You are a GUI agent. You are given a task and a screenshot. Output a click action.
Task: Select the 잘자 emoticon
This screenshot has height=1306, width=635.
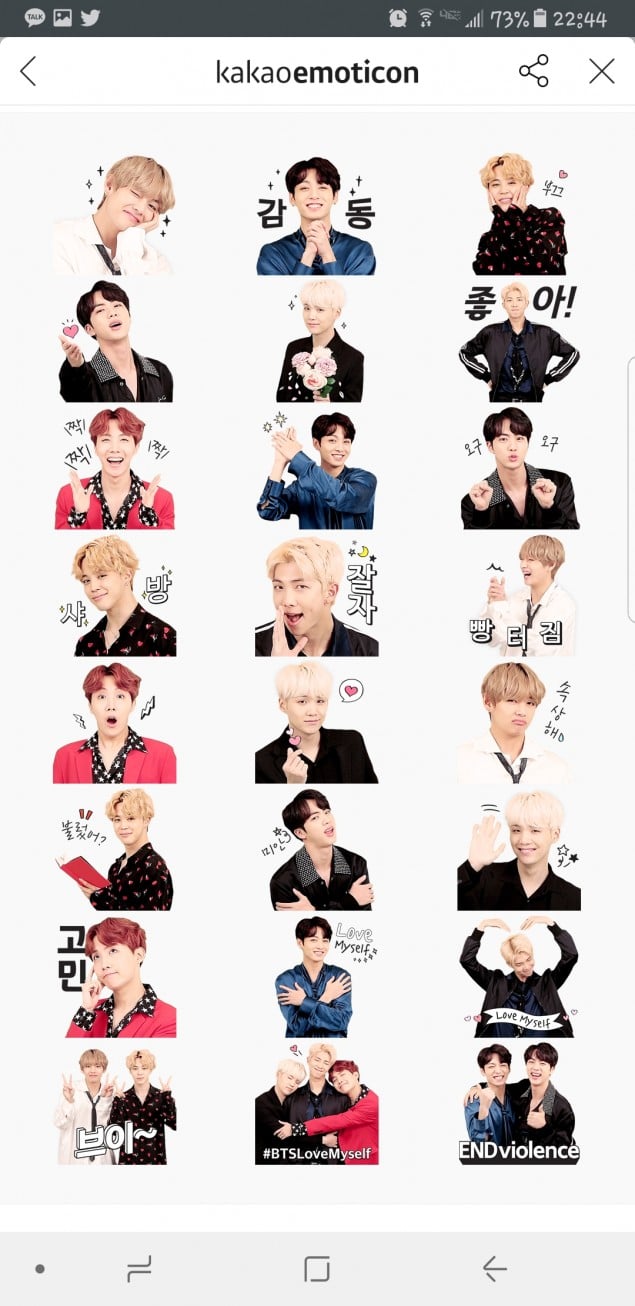click(316, 596)
